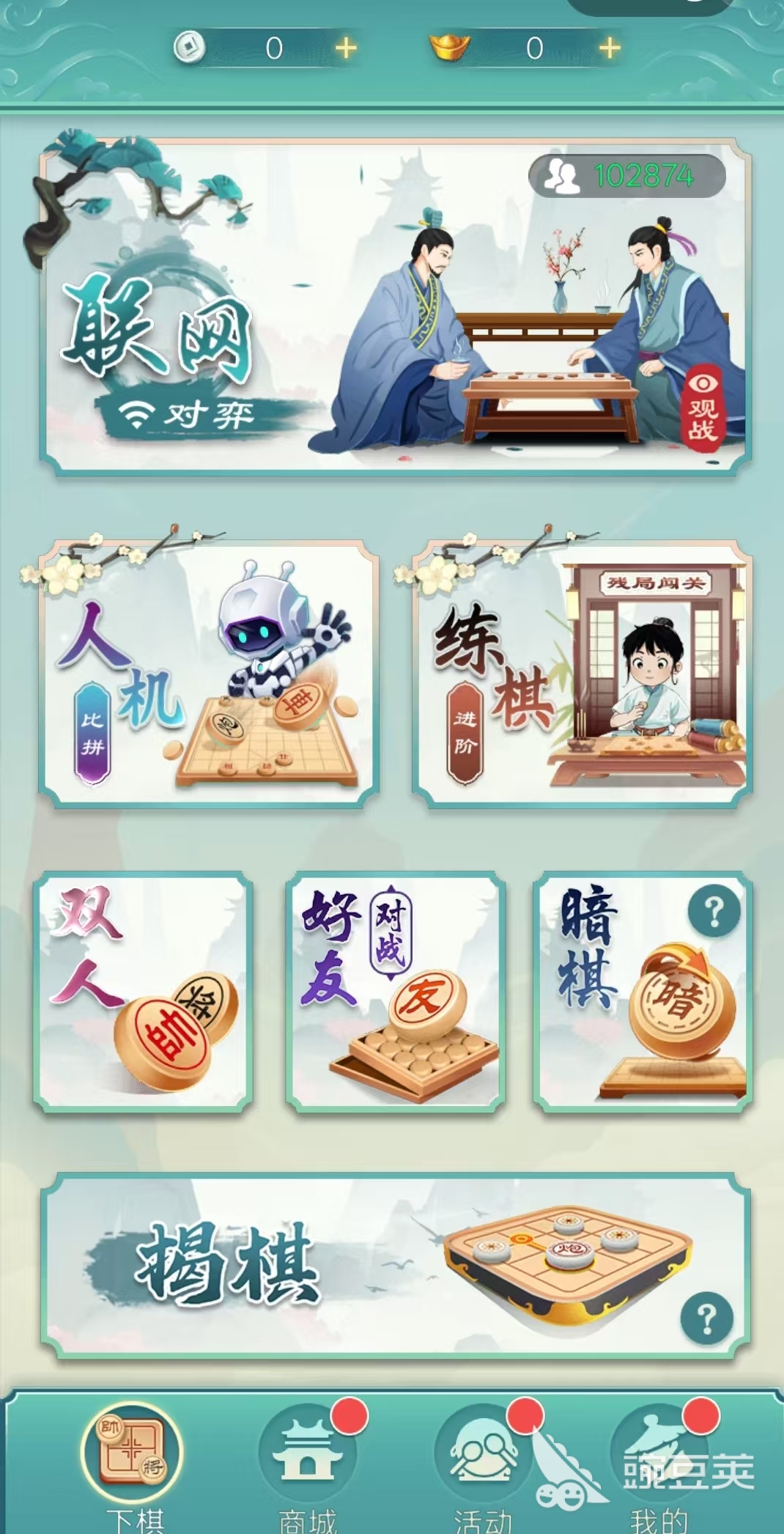The image size is (784, 1534).
Task: Show help for 揭棋 mode
Action: click(706, 1318)
